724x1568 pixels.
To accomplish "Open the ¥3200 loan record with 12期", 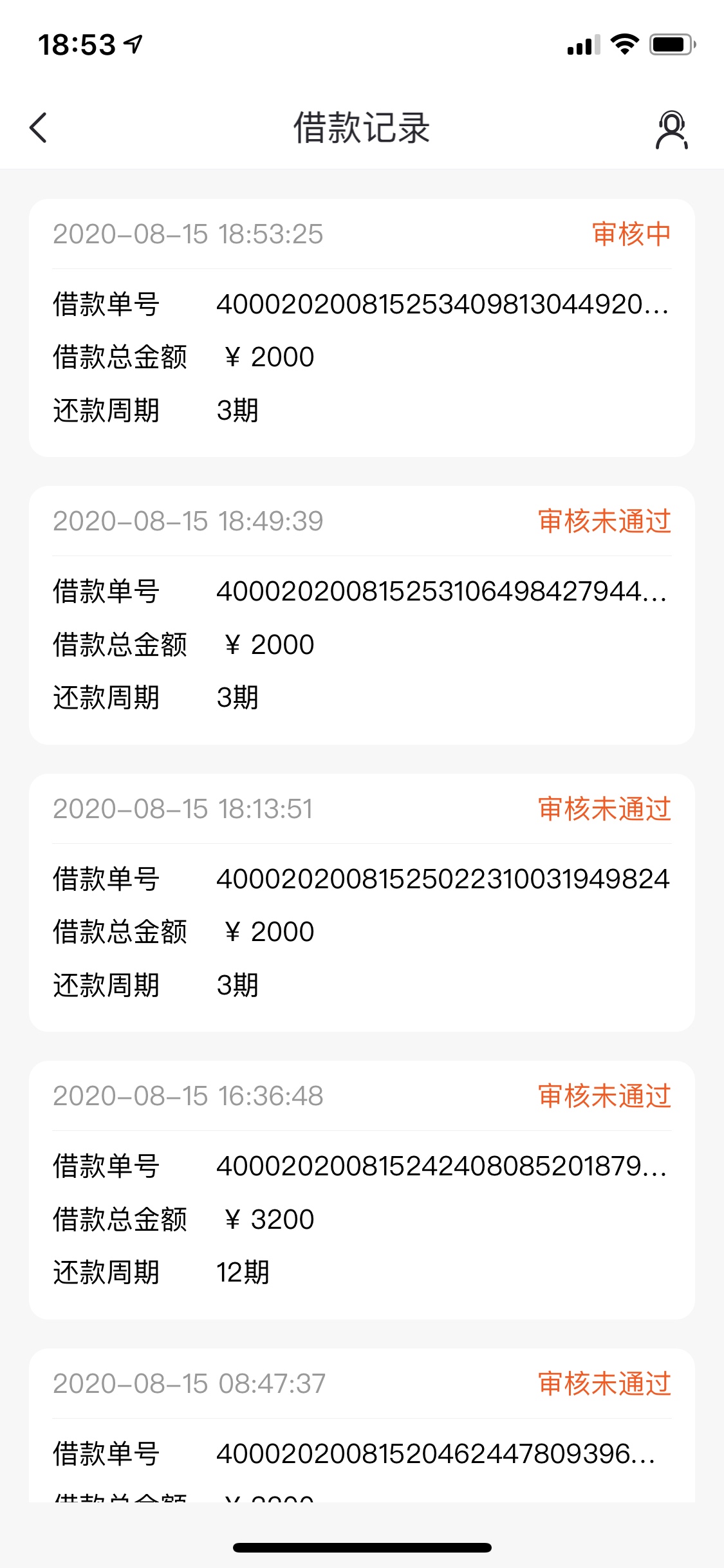I will 362,1190.
